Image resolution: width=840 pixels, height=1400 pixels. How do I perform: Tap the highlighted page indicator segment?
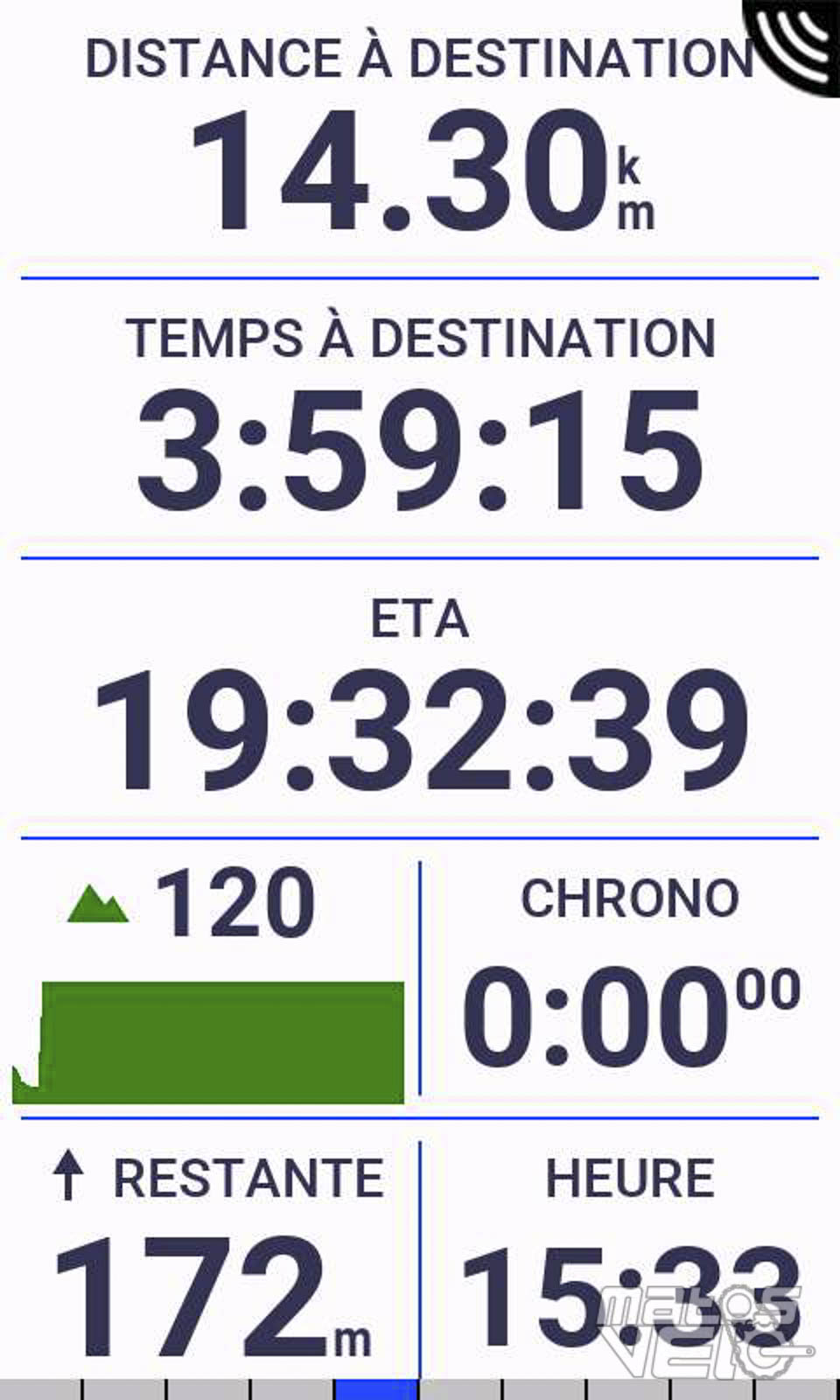pyautogui.click(x=376, y=1389)
